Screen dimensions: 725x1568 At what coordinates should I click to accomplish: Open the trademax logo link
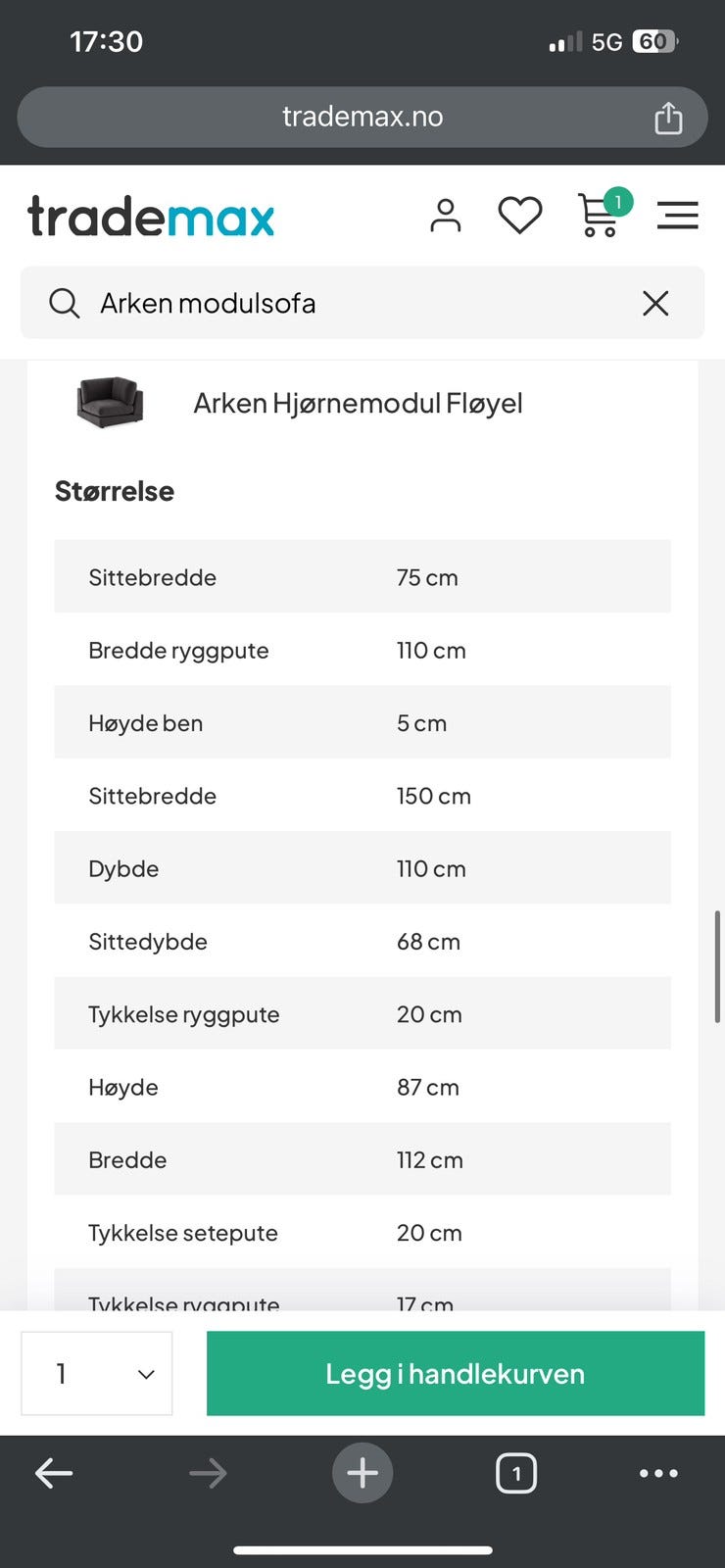149,216
